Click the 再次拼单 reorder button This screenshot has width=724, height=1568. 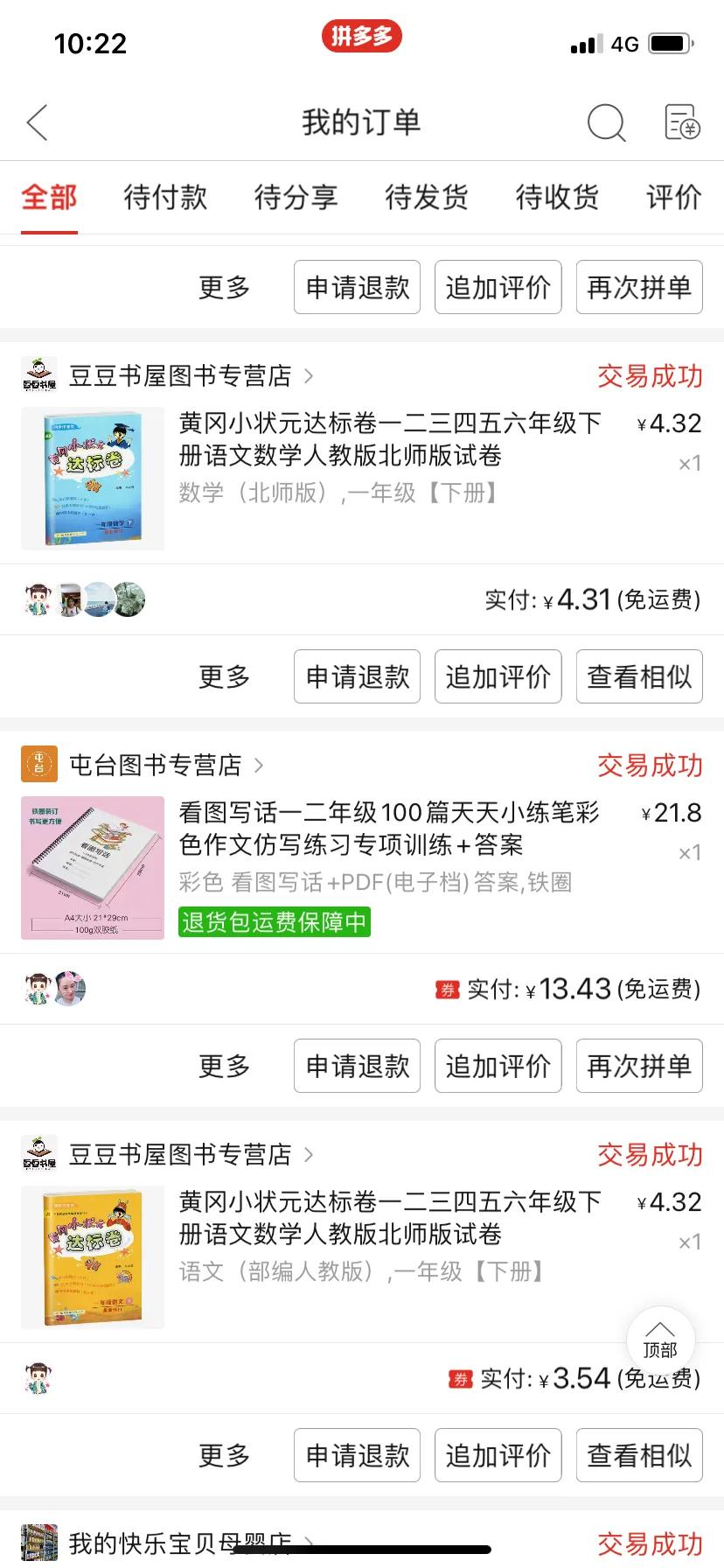[x=639, y=287]
